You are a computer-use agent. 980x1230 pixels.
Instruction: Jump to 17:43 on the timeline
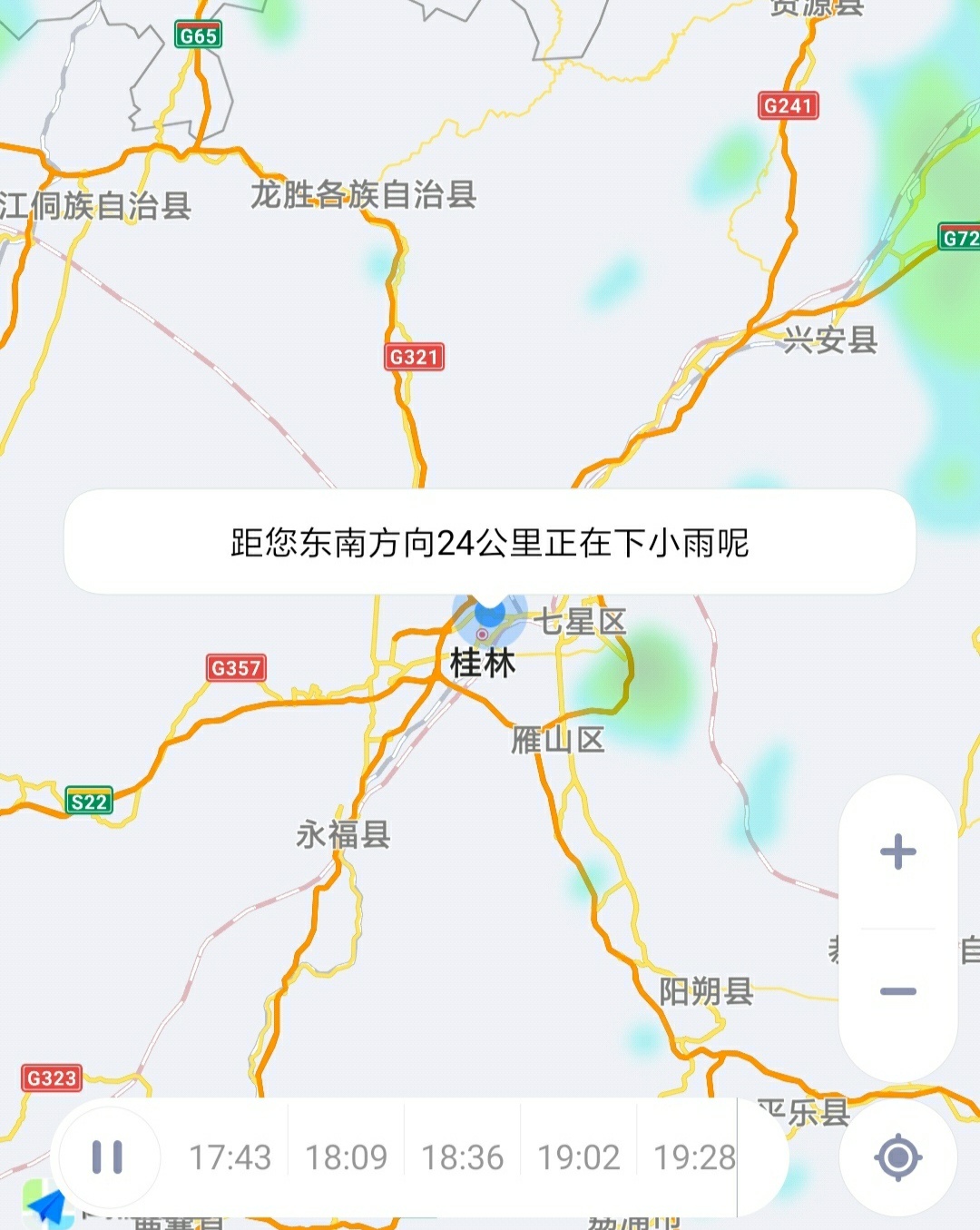[x=230, y=1157]
